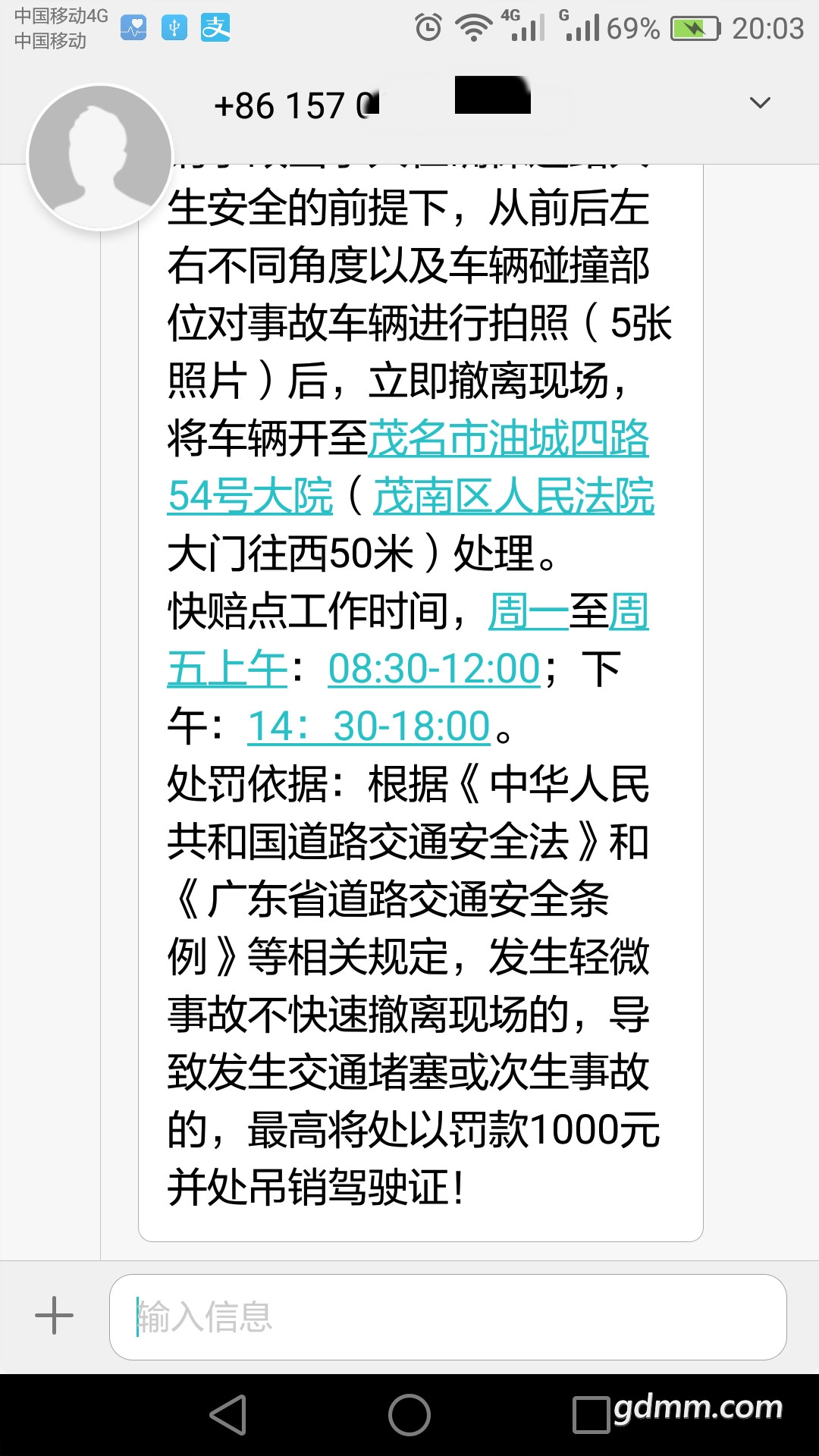Go back with the system back button
This screenshot has width=819, height=1456.
(228, 1415)
